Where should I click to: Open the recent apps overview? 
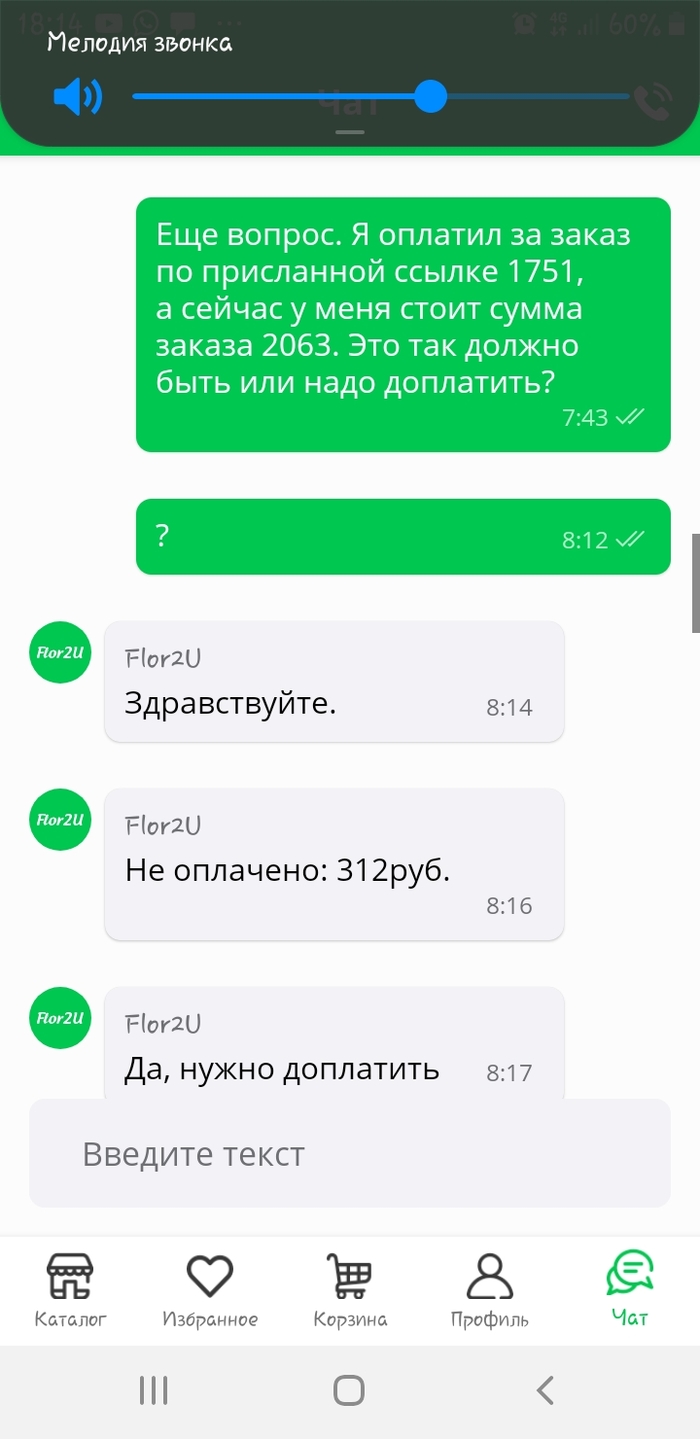(153, 1390)
